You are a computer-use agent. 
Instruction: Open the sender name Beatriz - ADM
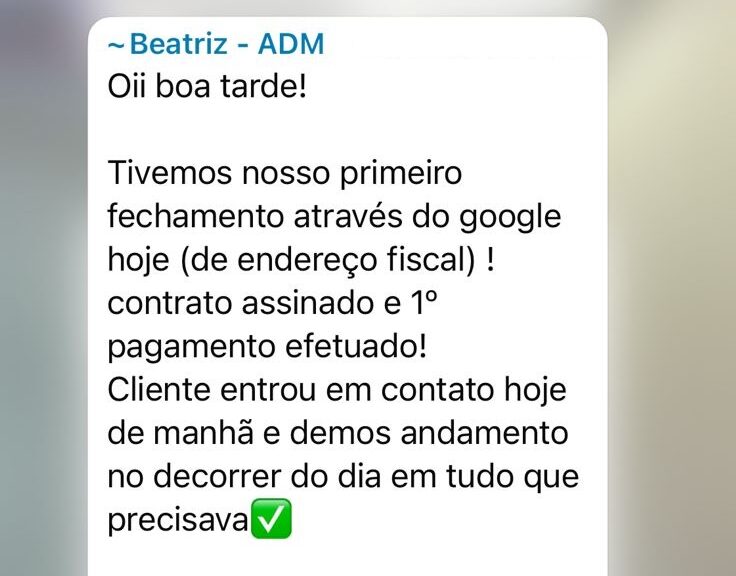pyautogui.click(x=216, y=45)
